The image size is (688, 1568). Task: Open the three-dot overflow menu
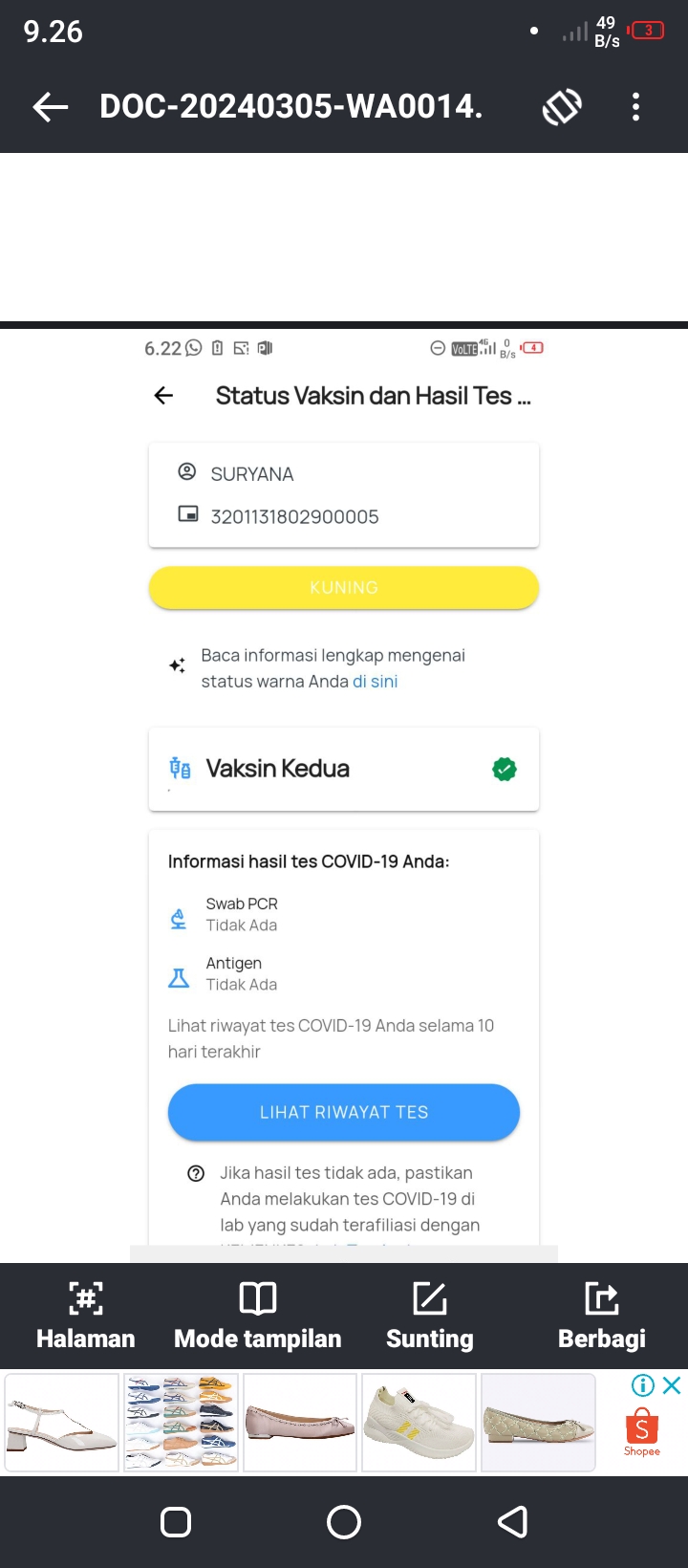coord(635,107)
